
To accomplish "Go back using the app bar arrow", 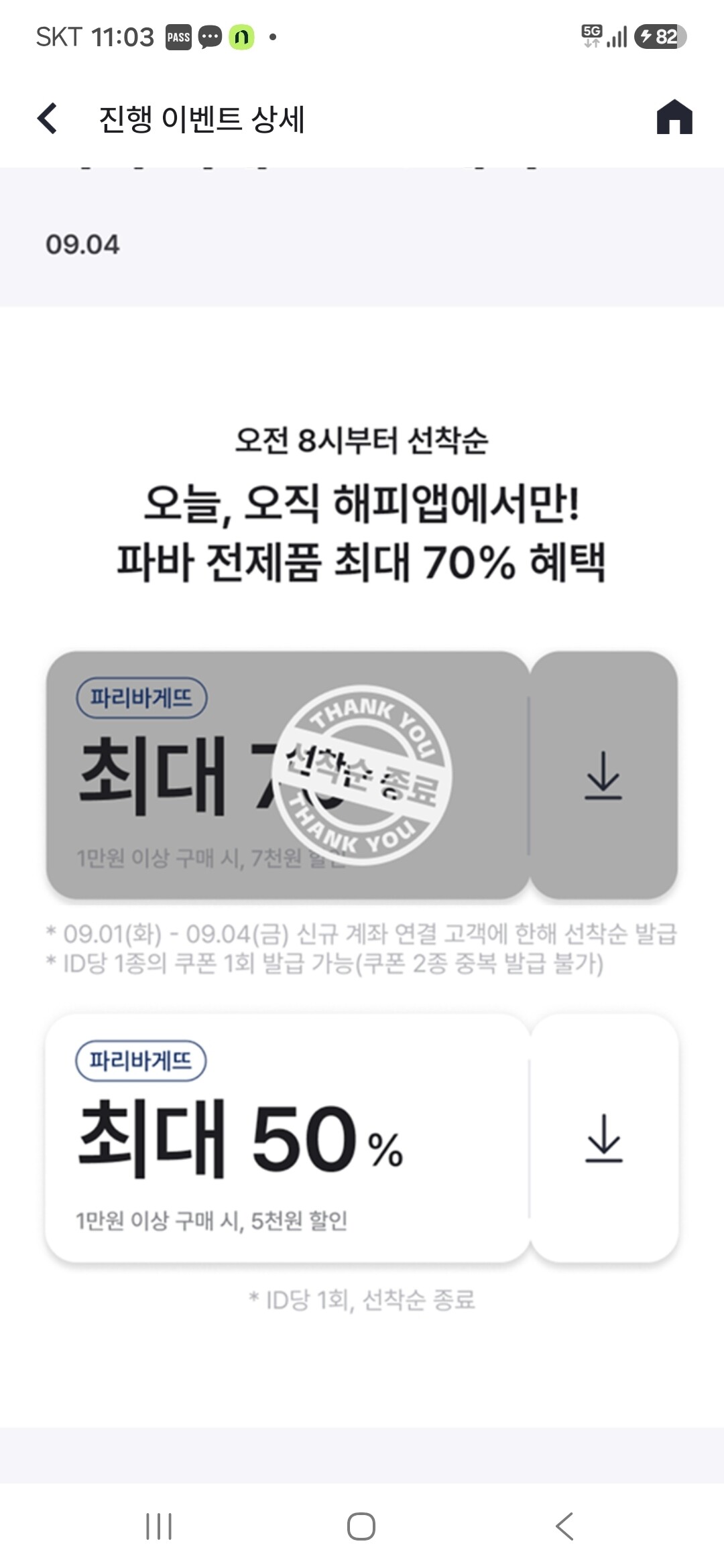I will pos(47,119).
